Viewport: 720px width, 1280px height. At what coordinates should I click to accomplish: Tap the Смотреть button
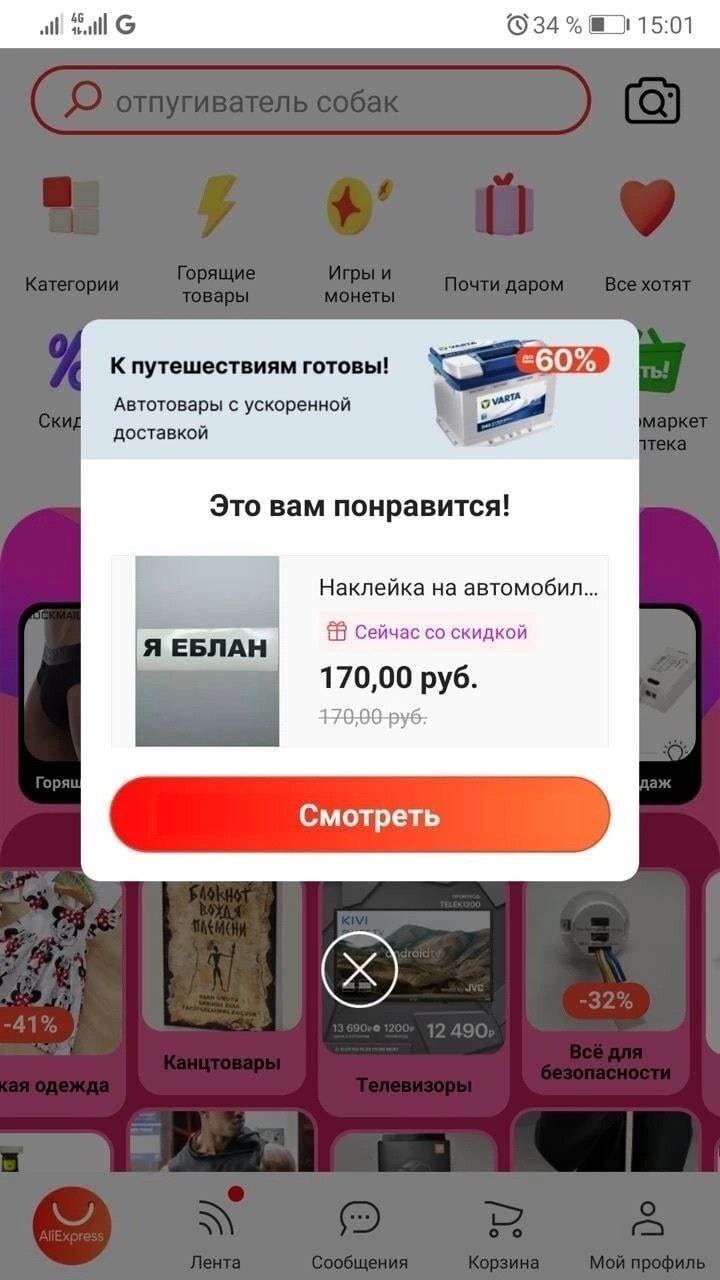[359, 815]
